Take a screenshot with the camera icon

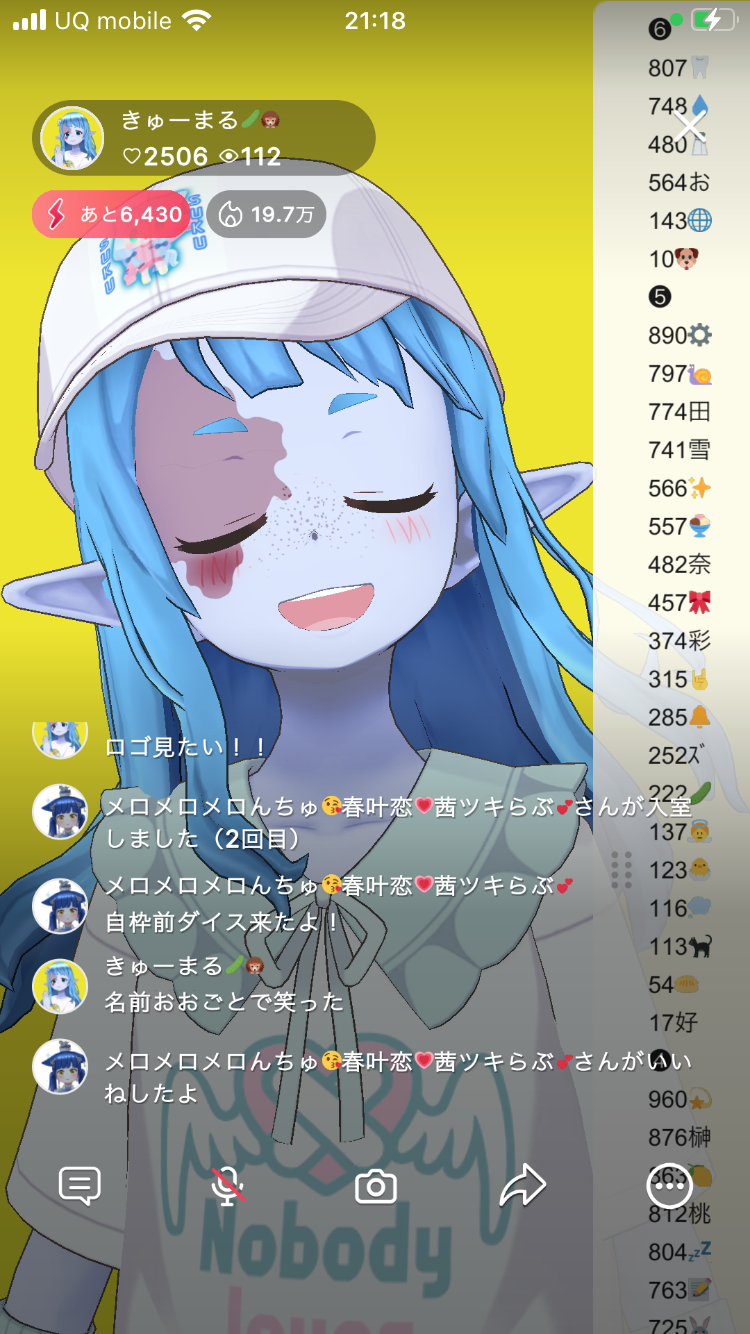376,1187
